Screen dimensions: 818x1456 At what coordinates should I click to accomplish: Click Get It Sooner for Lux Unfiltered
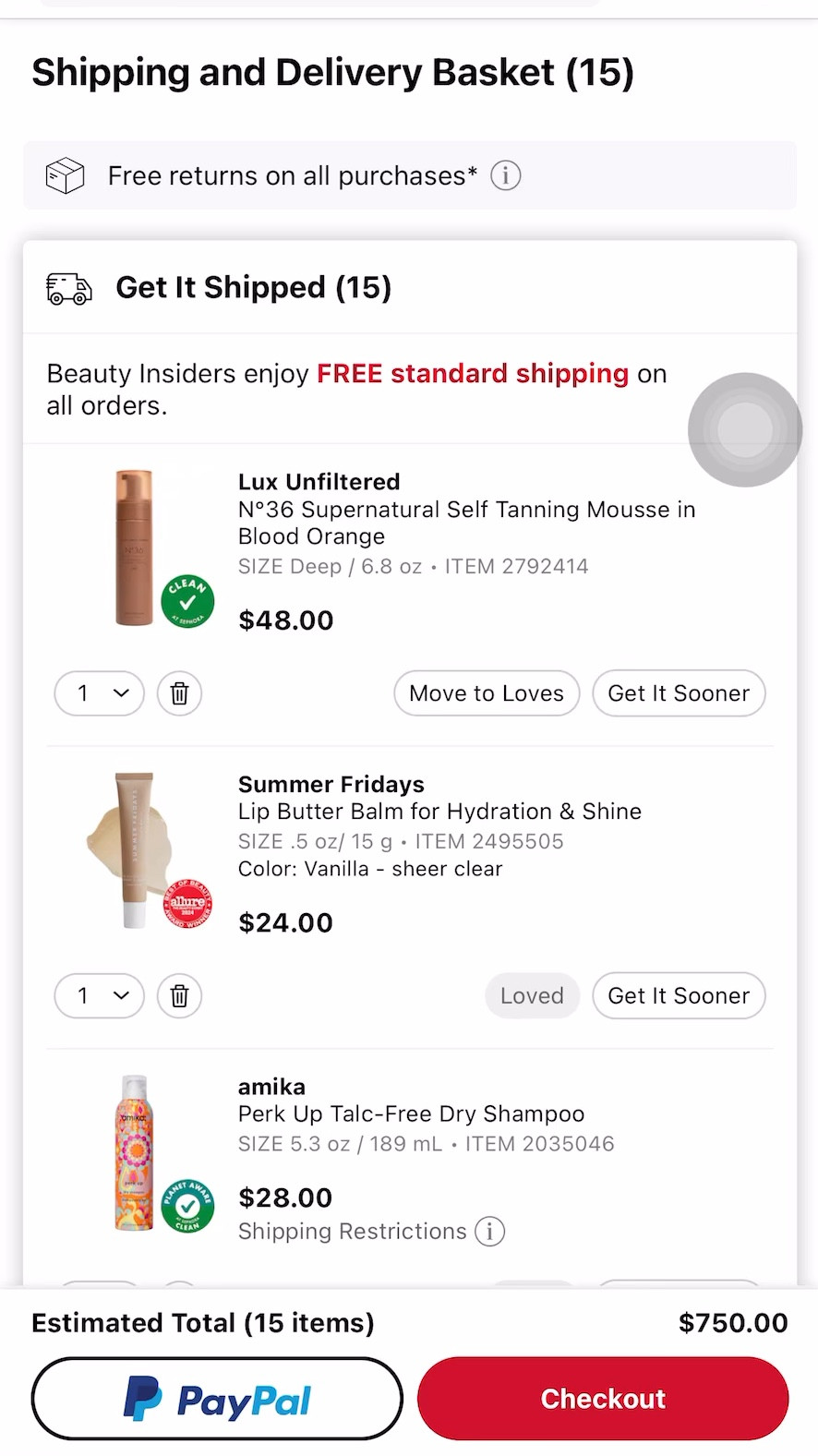[679, 693]
